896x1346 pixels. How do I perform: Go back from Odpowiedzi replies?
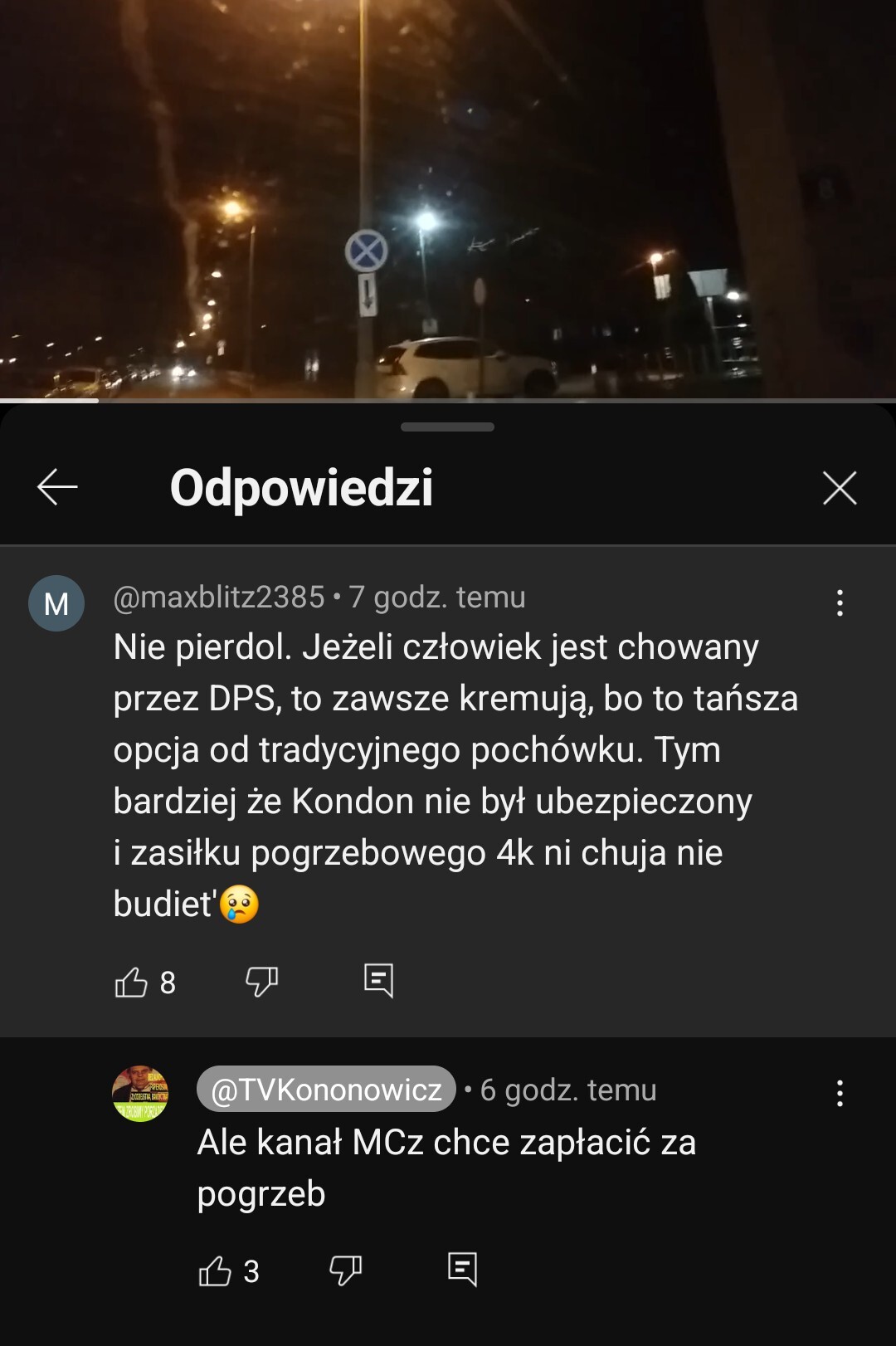[57, 487]
